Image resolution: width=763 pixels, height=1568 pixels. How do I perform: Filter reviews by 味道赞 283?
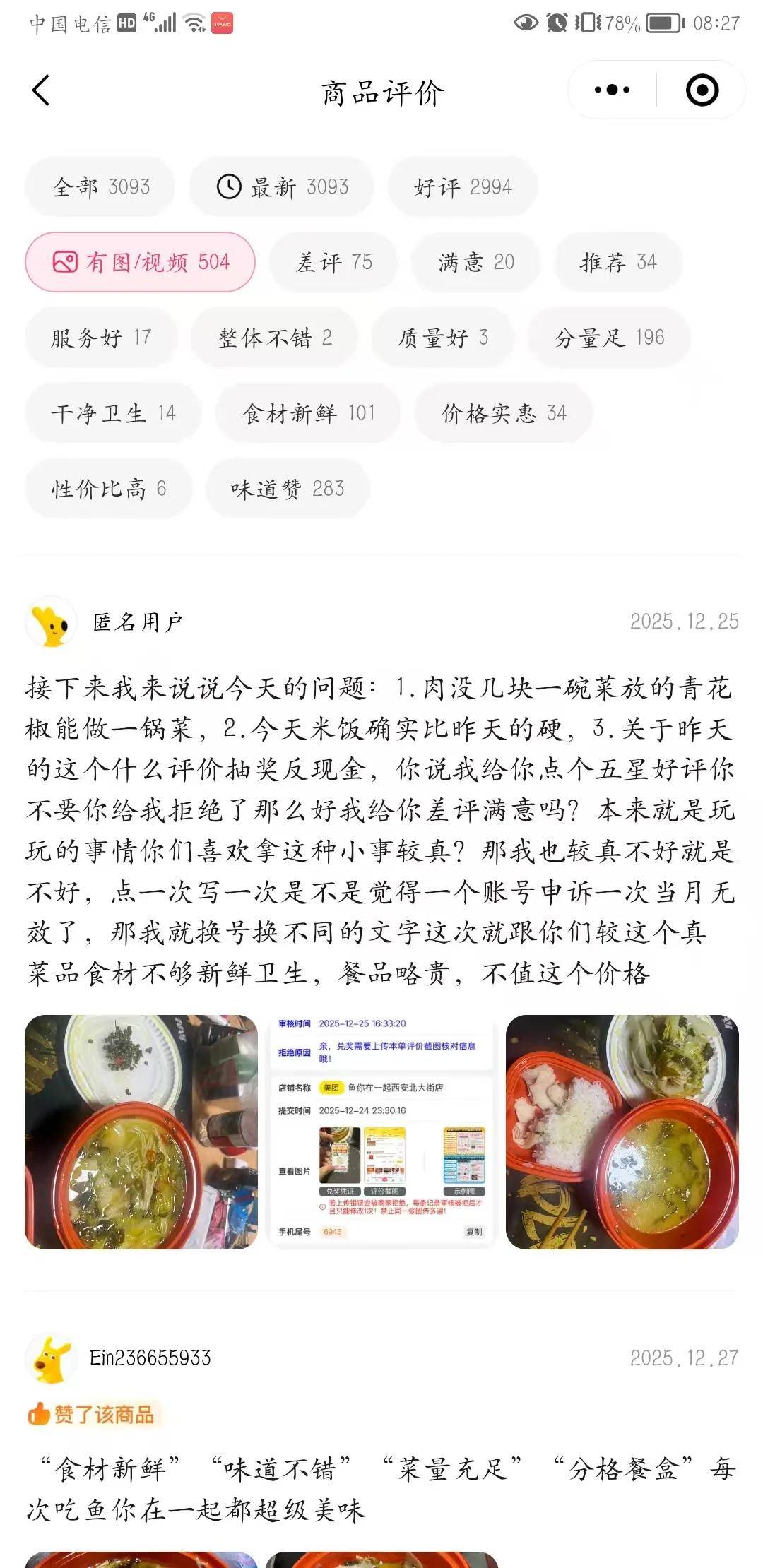pos(287,489)
